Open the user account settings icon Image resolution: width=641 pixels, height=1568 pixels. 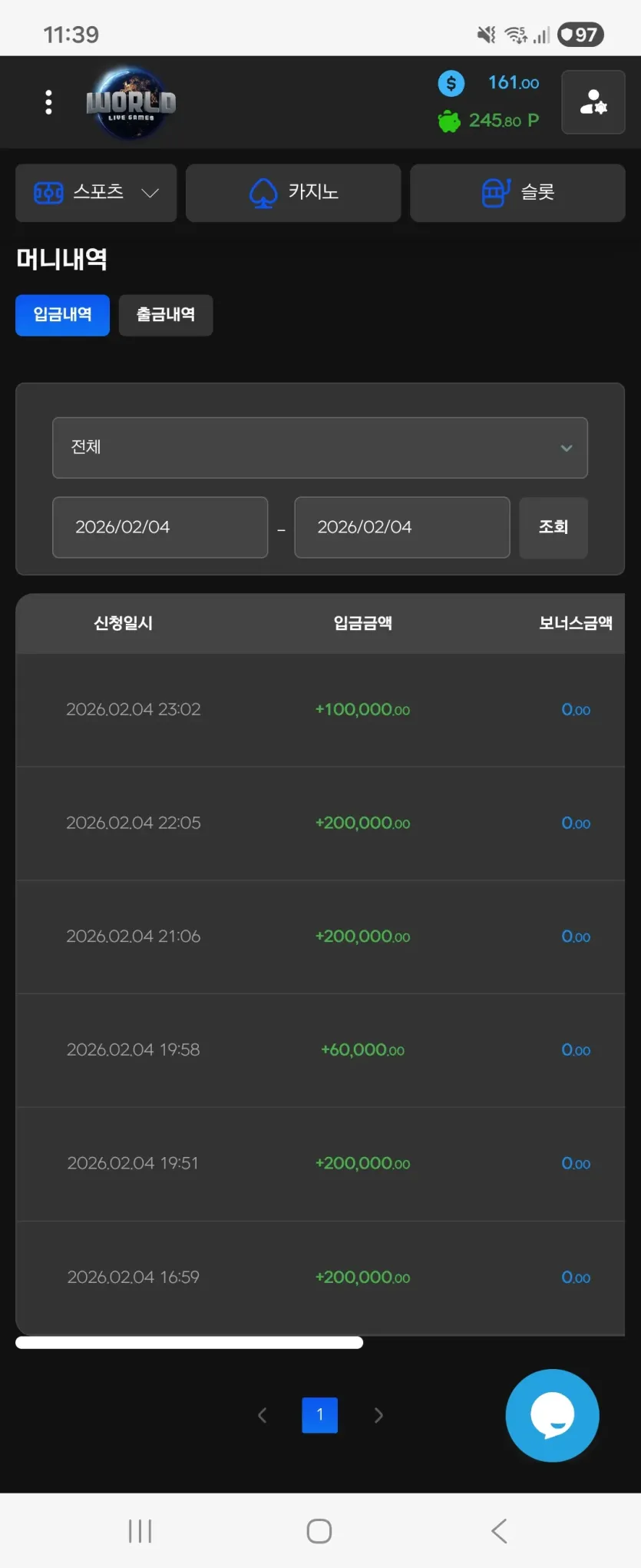pyautogui.click(x=593, y=102)
